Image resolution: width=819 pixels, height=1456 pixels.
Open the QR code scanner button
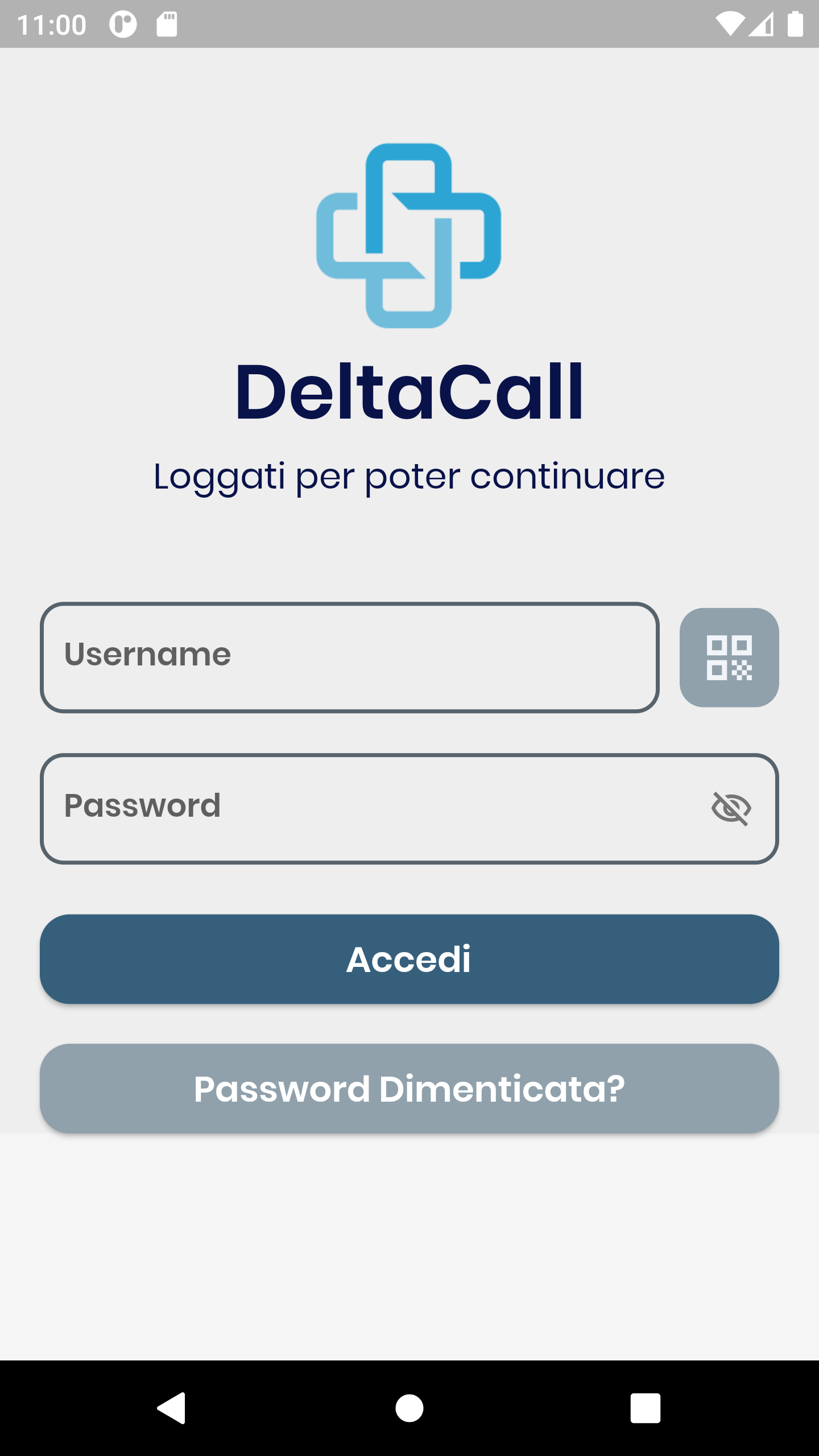(729, 657)
